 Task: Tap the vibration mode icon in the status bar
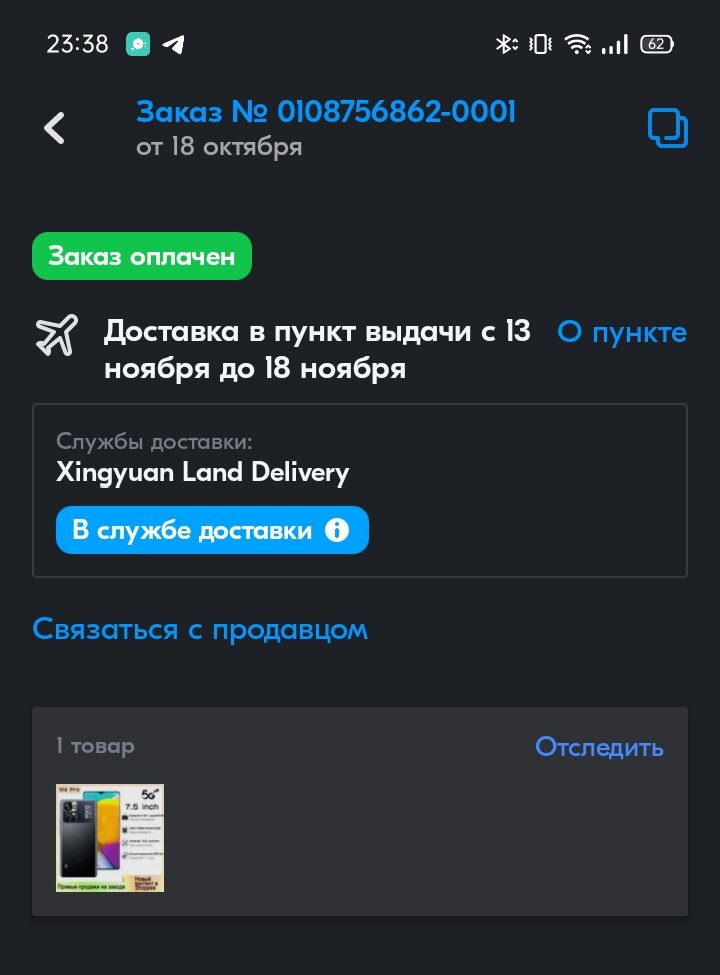(539, 44)
